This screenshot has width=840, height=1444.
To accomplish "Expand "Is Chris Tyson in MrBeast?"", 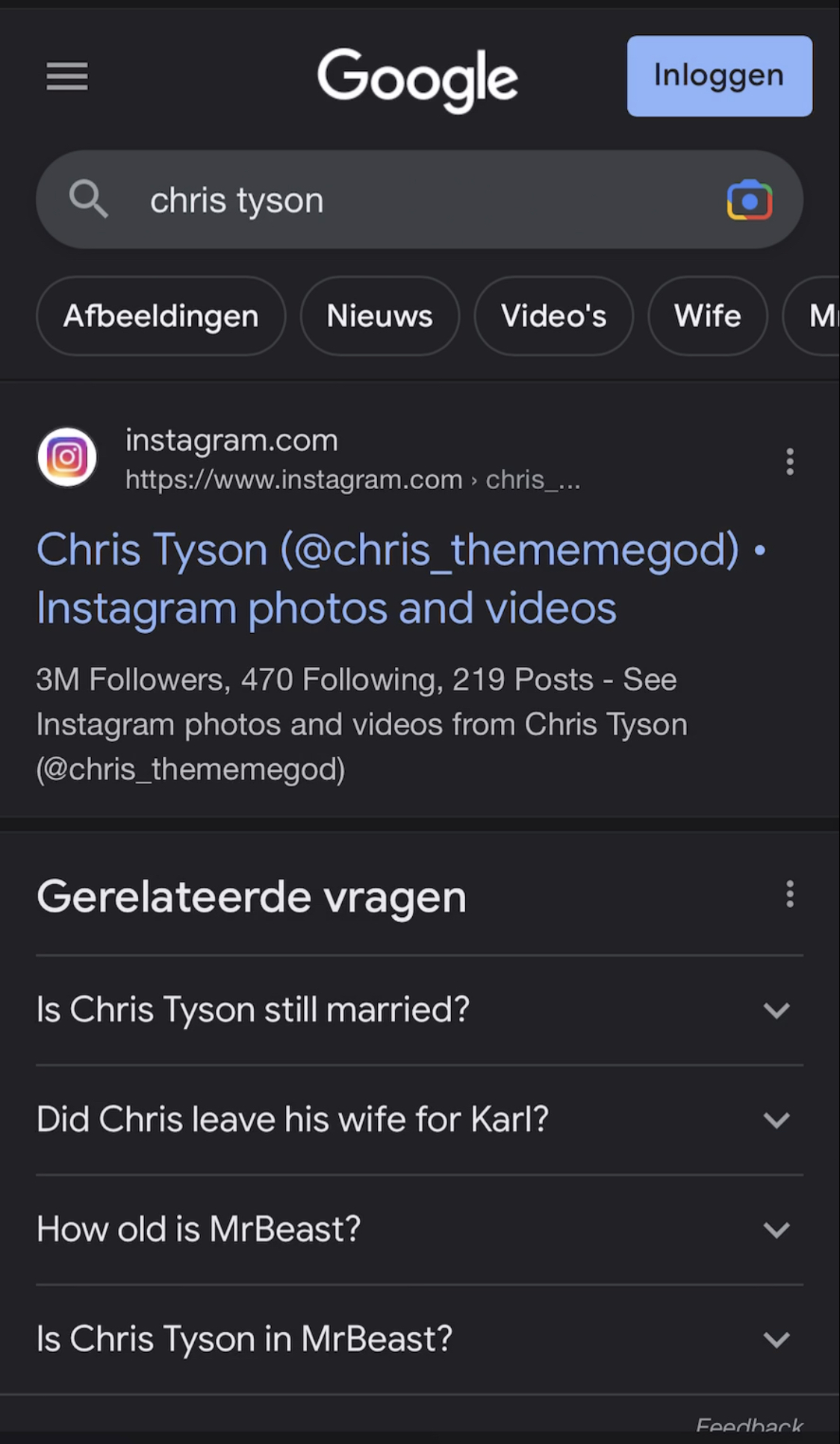I will (419, 1339).
